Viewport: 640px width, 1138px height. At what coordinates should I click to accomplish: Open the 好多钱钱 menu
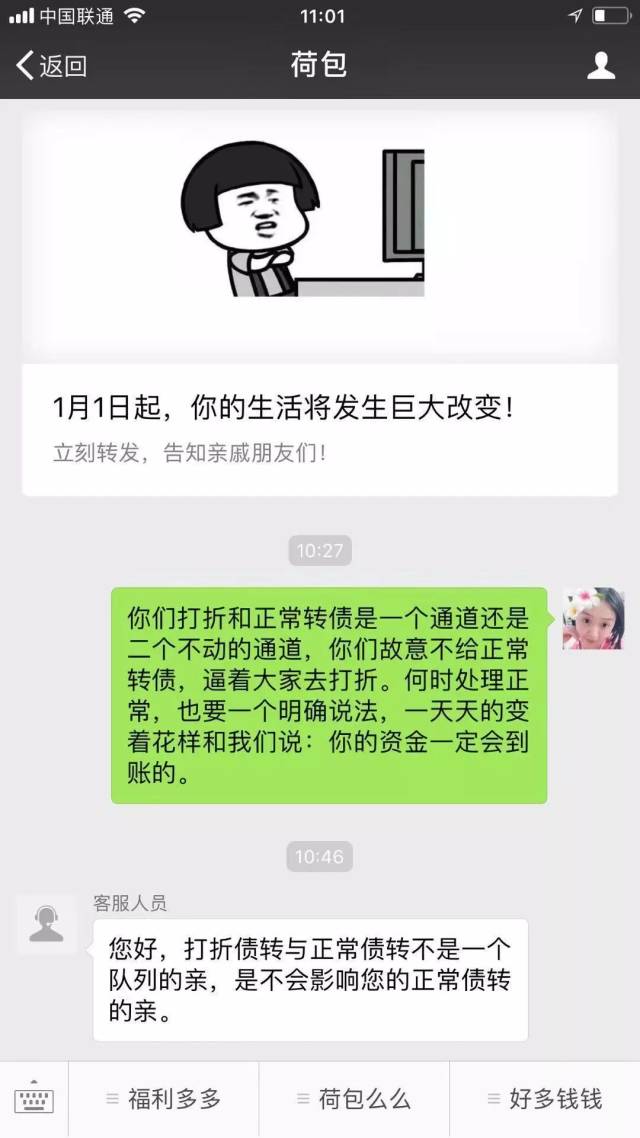click(545, 1099)
